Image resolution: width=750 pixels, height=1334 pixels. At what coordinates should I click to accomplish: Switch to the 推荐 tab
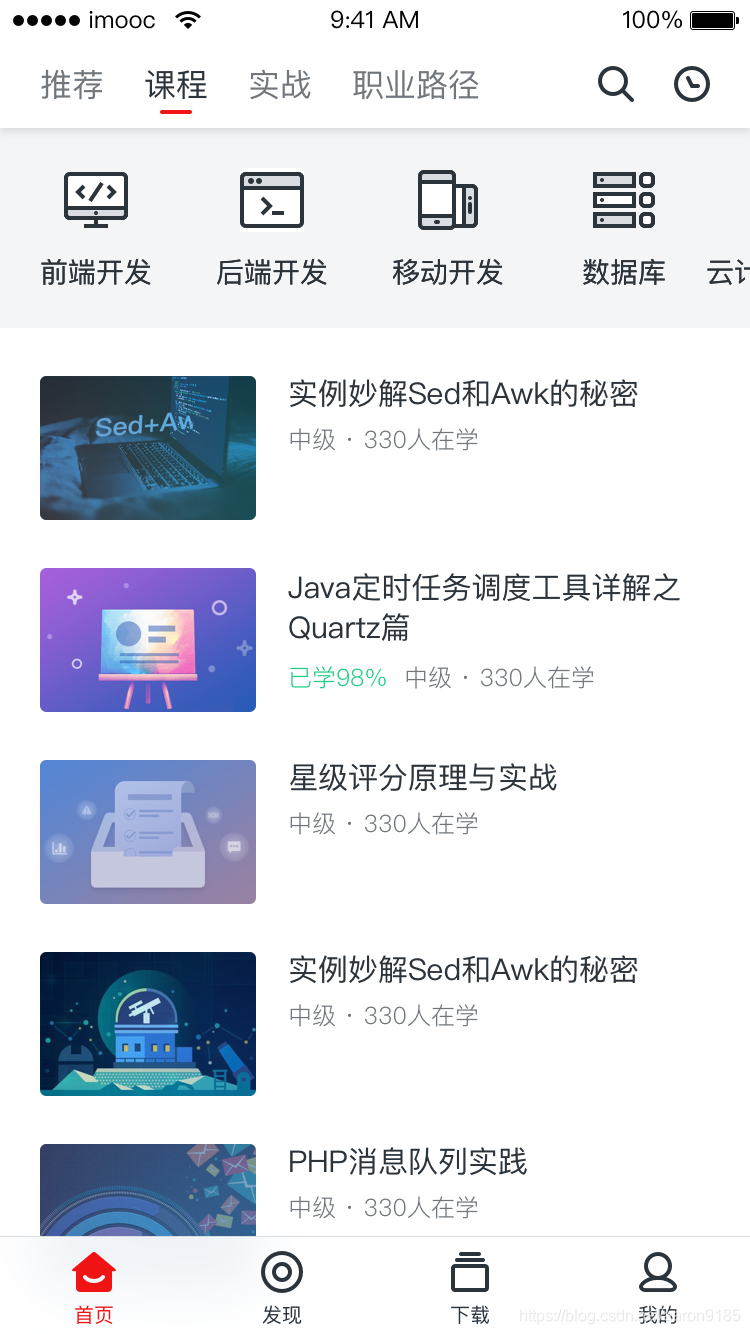[72, 85]
